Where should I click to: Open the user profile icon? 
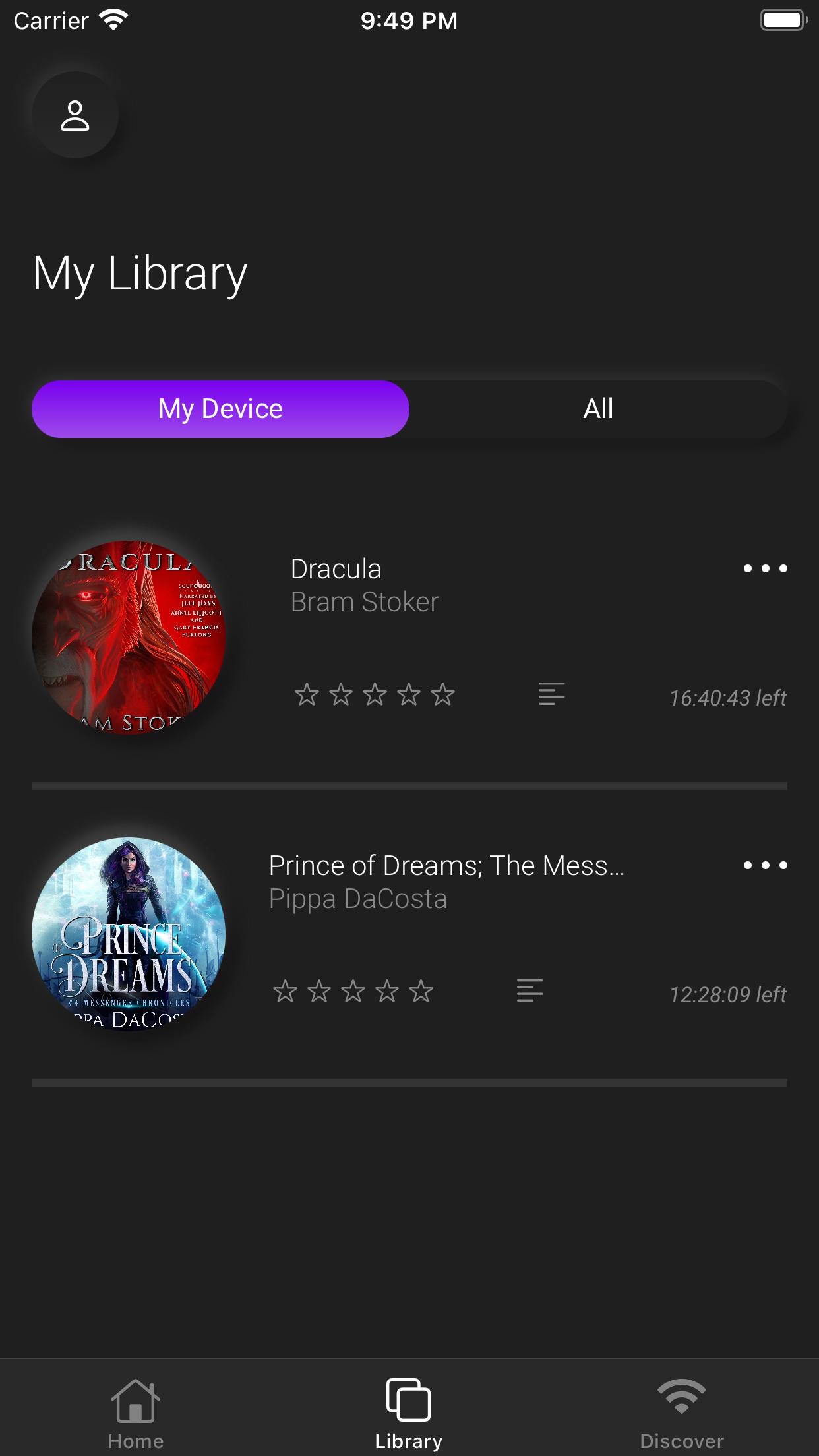tap(75, 115)
